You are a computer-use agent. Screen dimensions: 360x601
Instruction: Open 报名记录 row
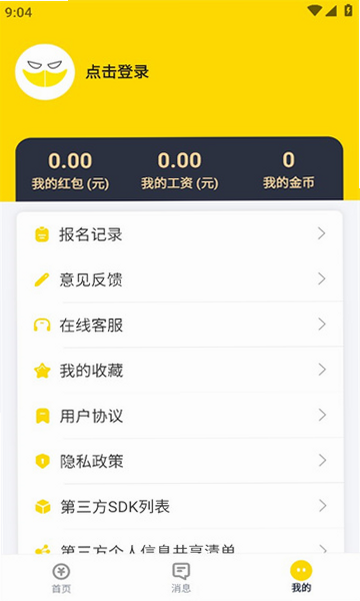click(x=179, y=234)
